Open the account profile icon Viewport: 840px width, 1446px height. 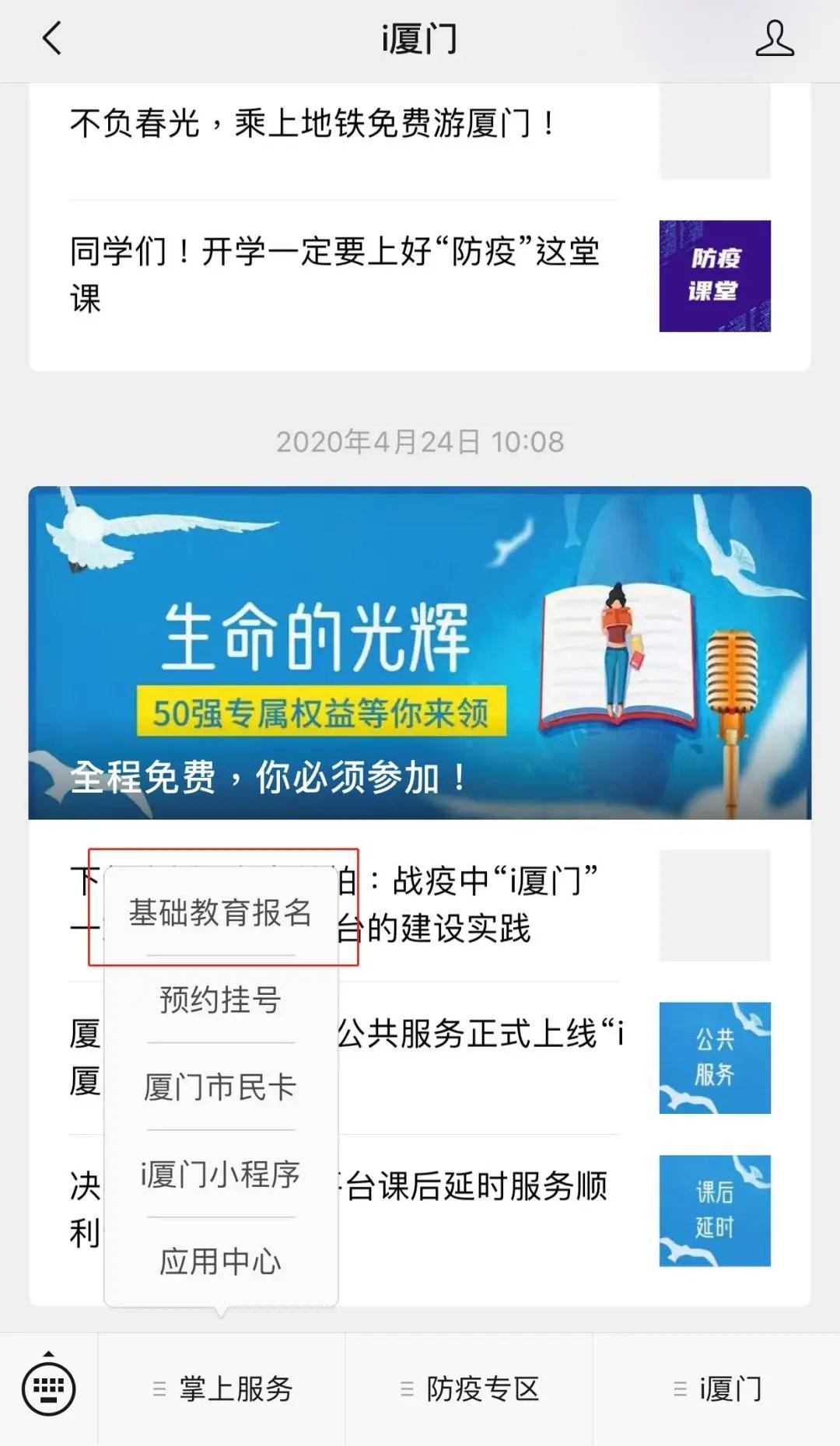tap(774, 39)
